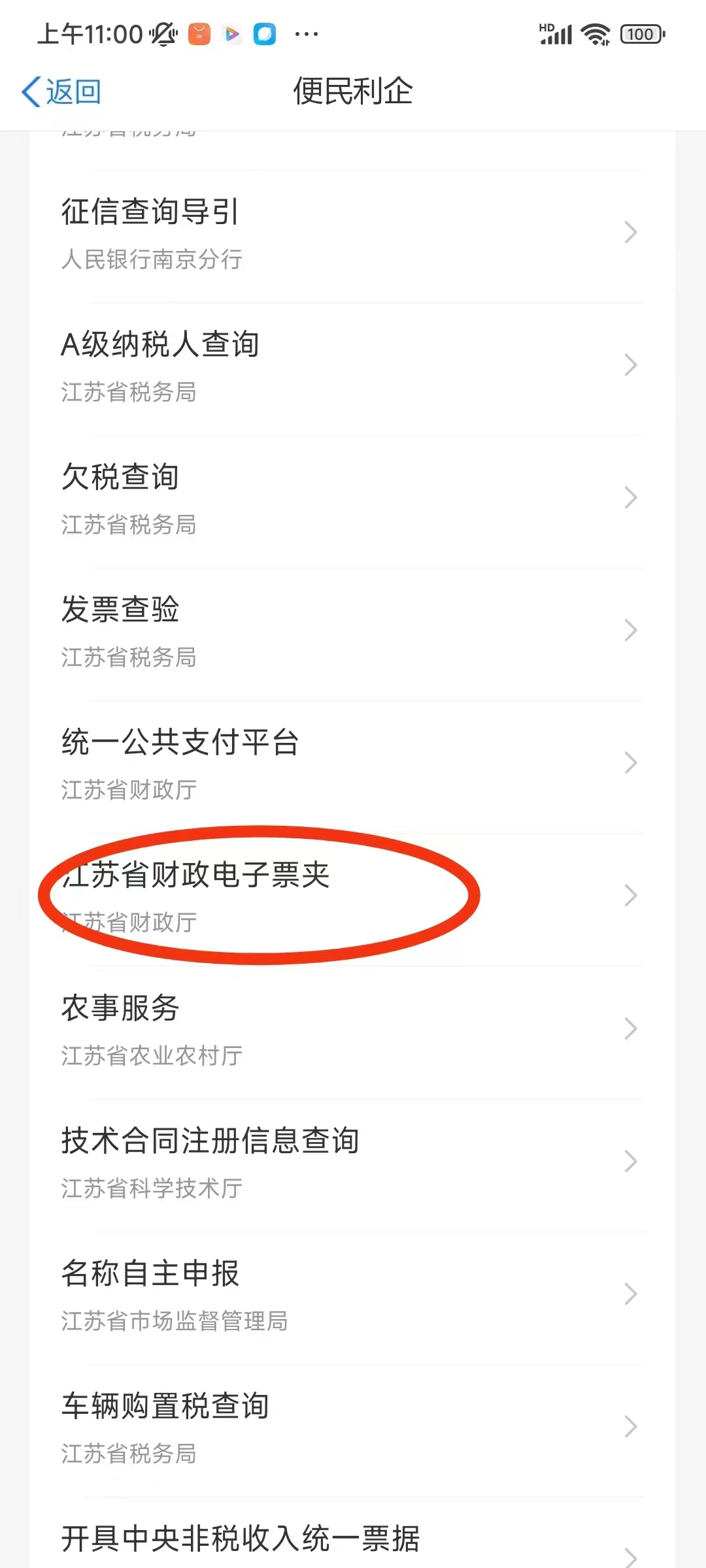Open 发票查验 invoice verification
This screenshot has width=706, height=1568.
tap(352, 634)
